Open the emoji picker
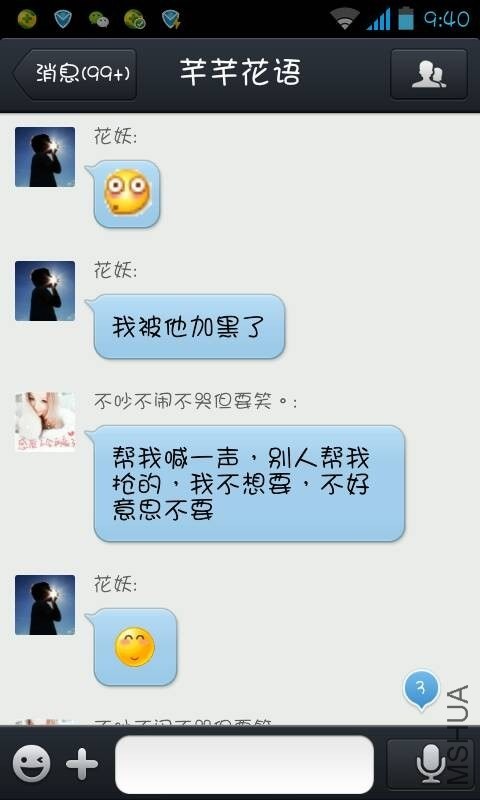This screenshot has height=800, width=480. click(32, 764)
